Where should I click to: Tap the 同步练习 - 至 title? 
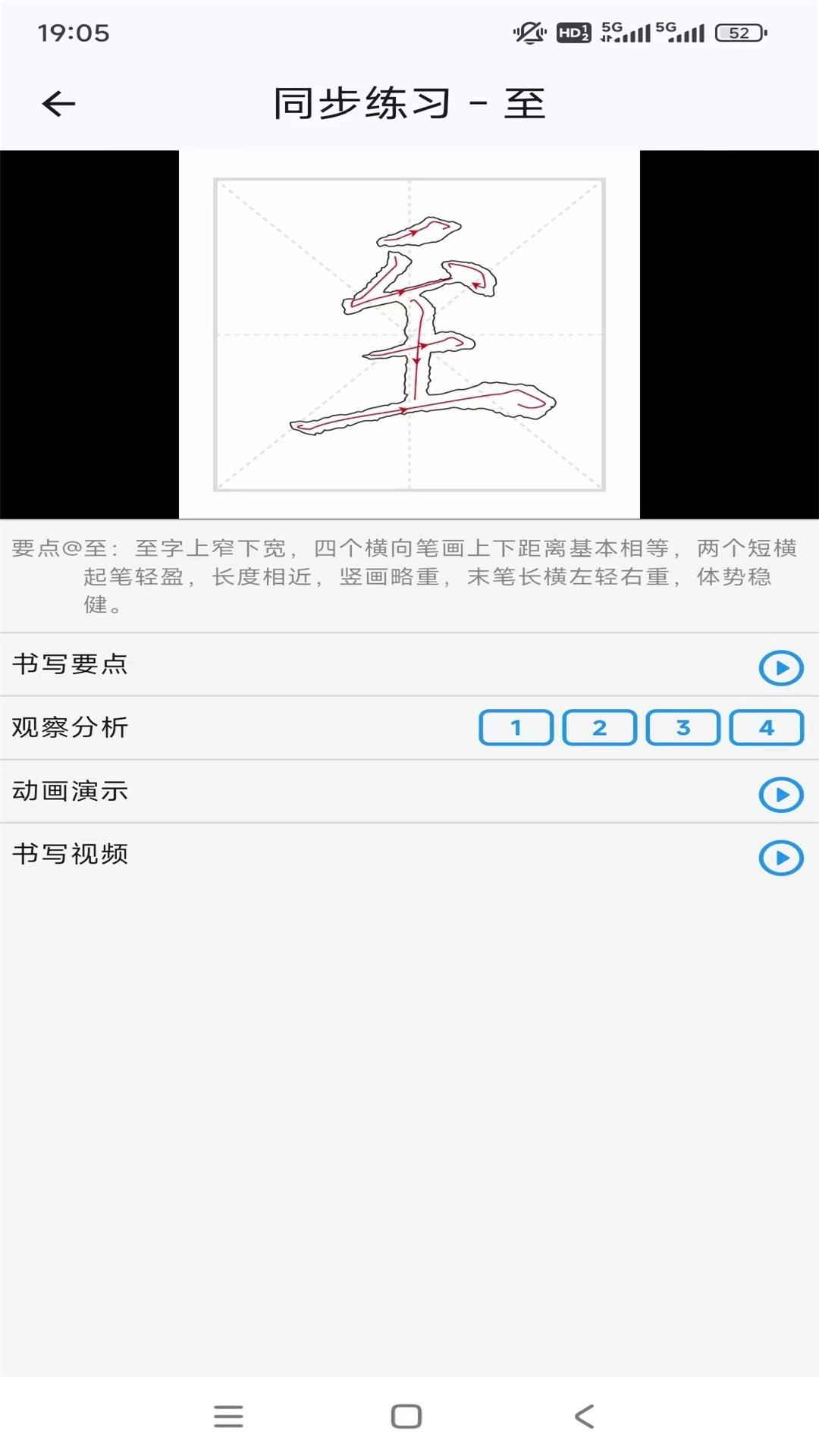coord(409,104)
